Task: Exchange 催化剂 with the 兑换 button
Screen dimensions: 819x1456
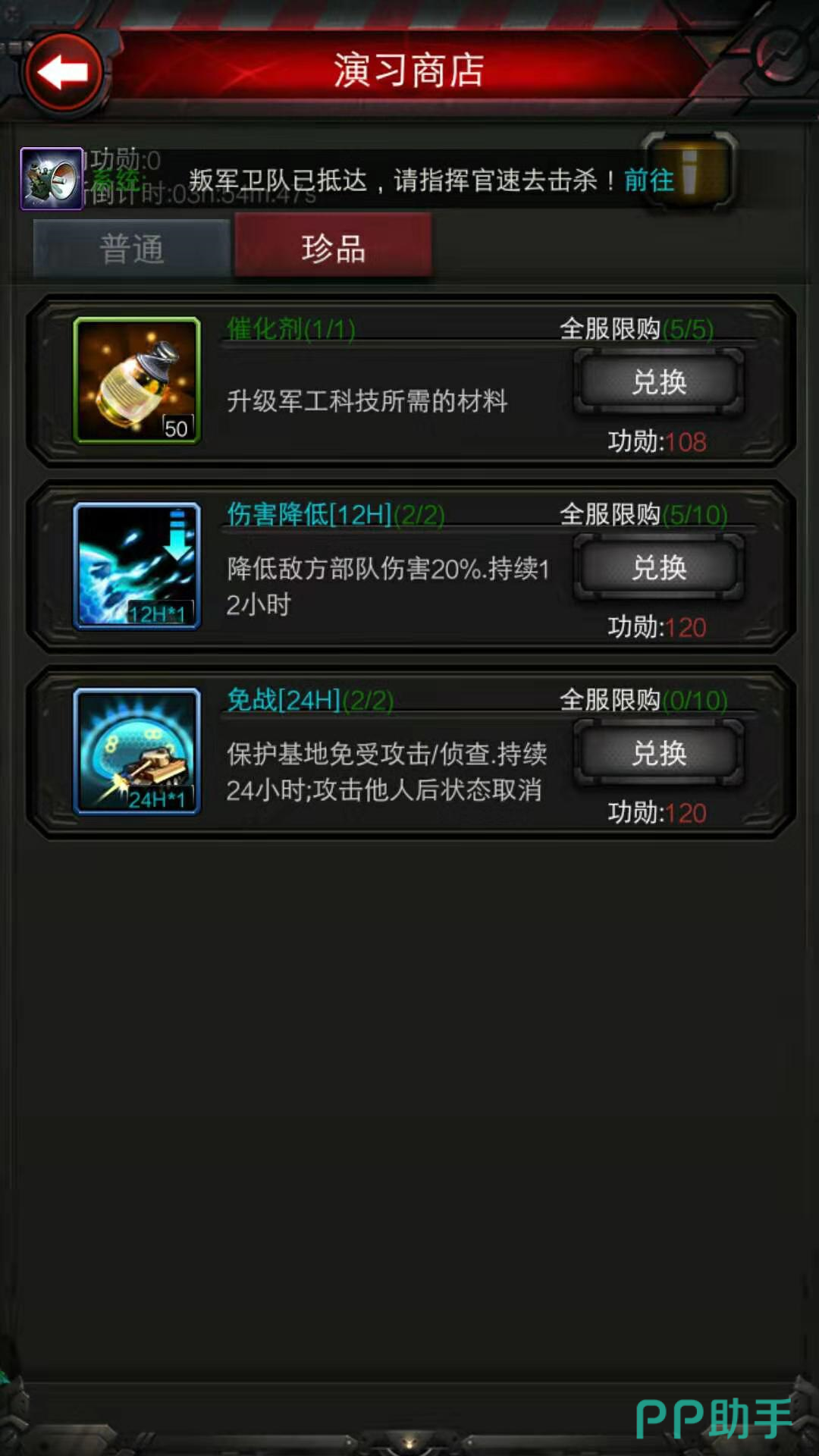Action: point(659,382)
